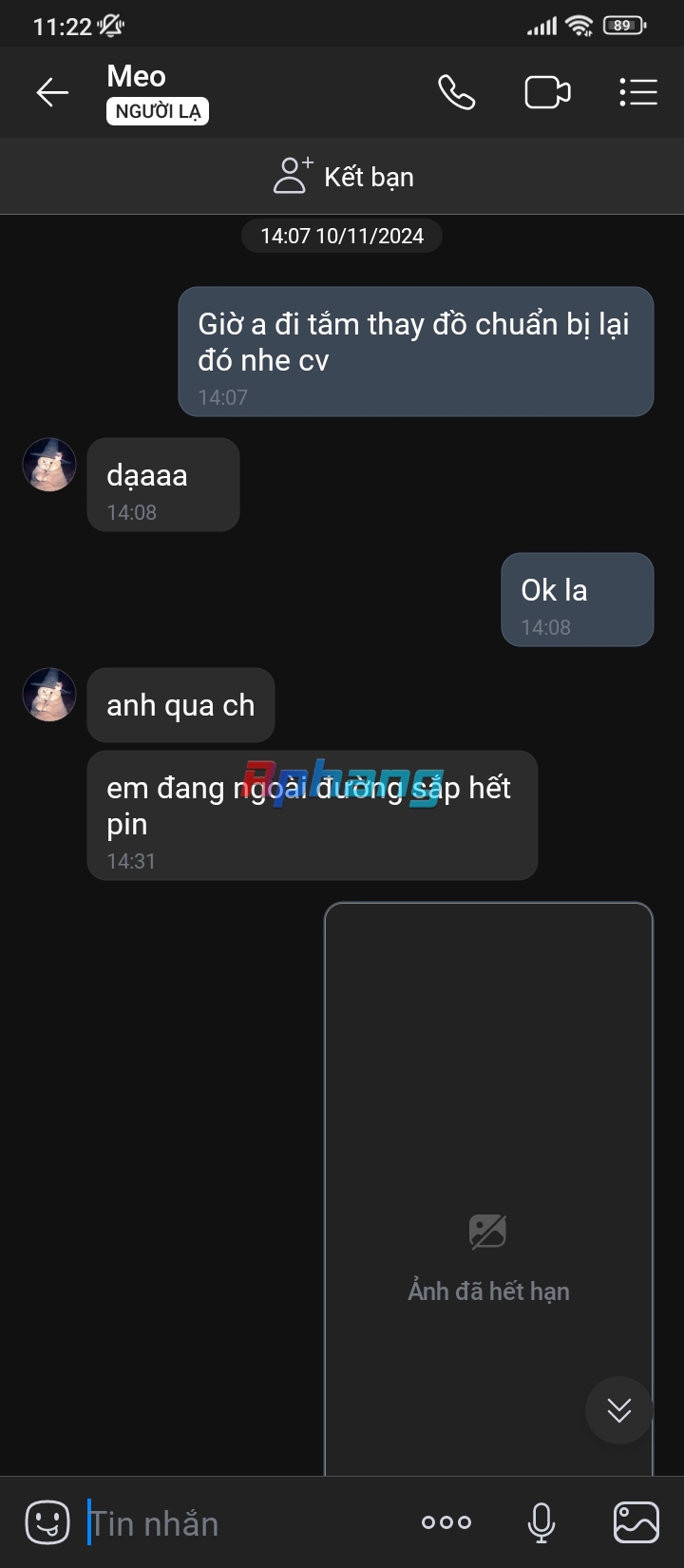The width and height of the screenshot is (684, 1568).
Task: Record a voice message
Action: point(541,1523)
